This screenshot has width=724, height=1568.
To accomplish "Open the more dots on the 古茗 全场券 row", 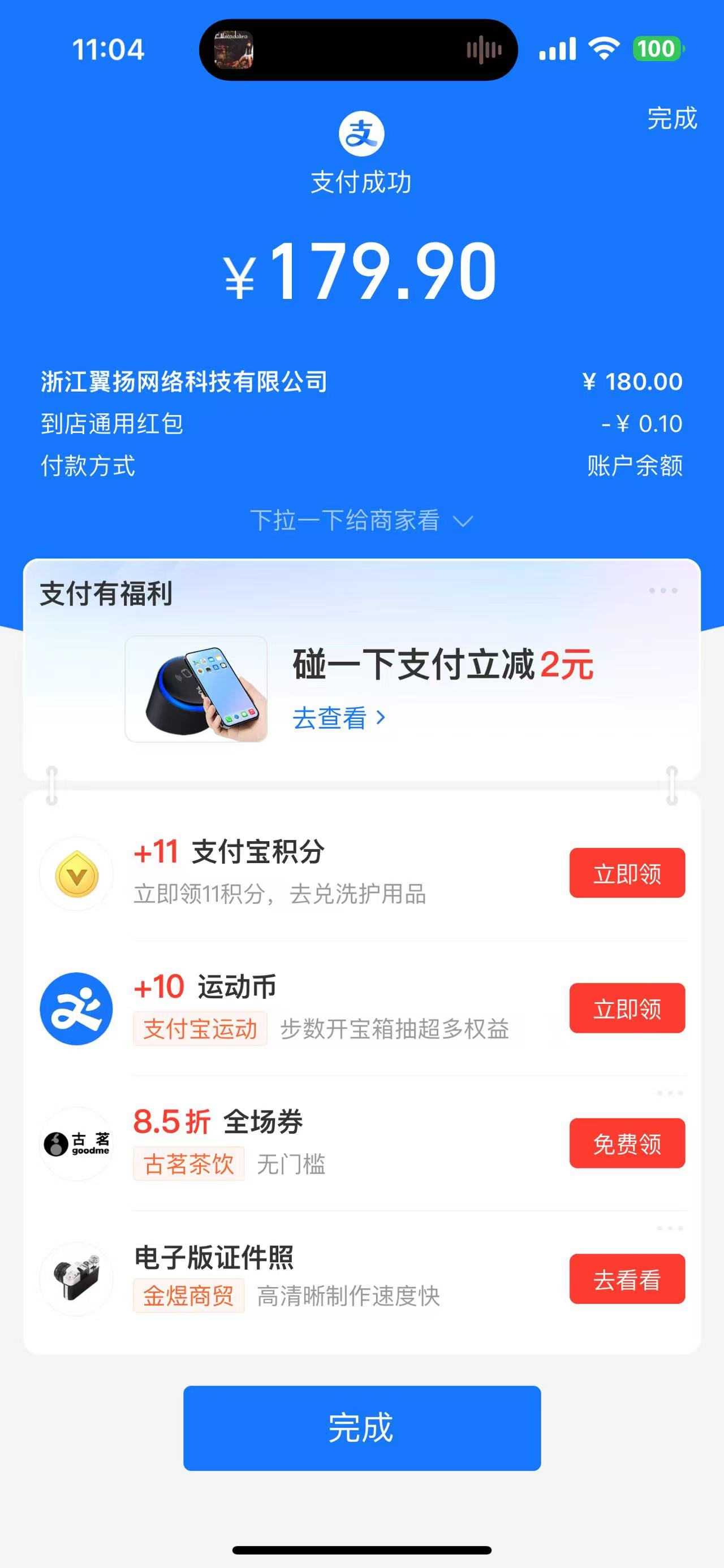I will [x=670, y=1094].
